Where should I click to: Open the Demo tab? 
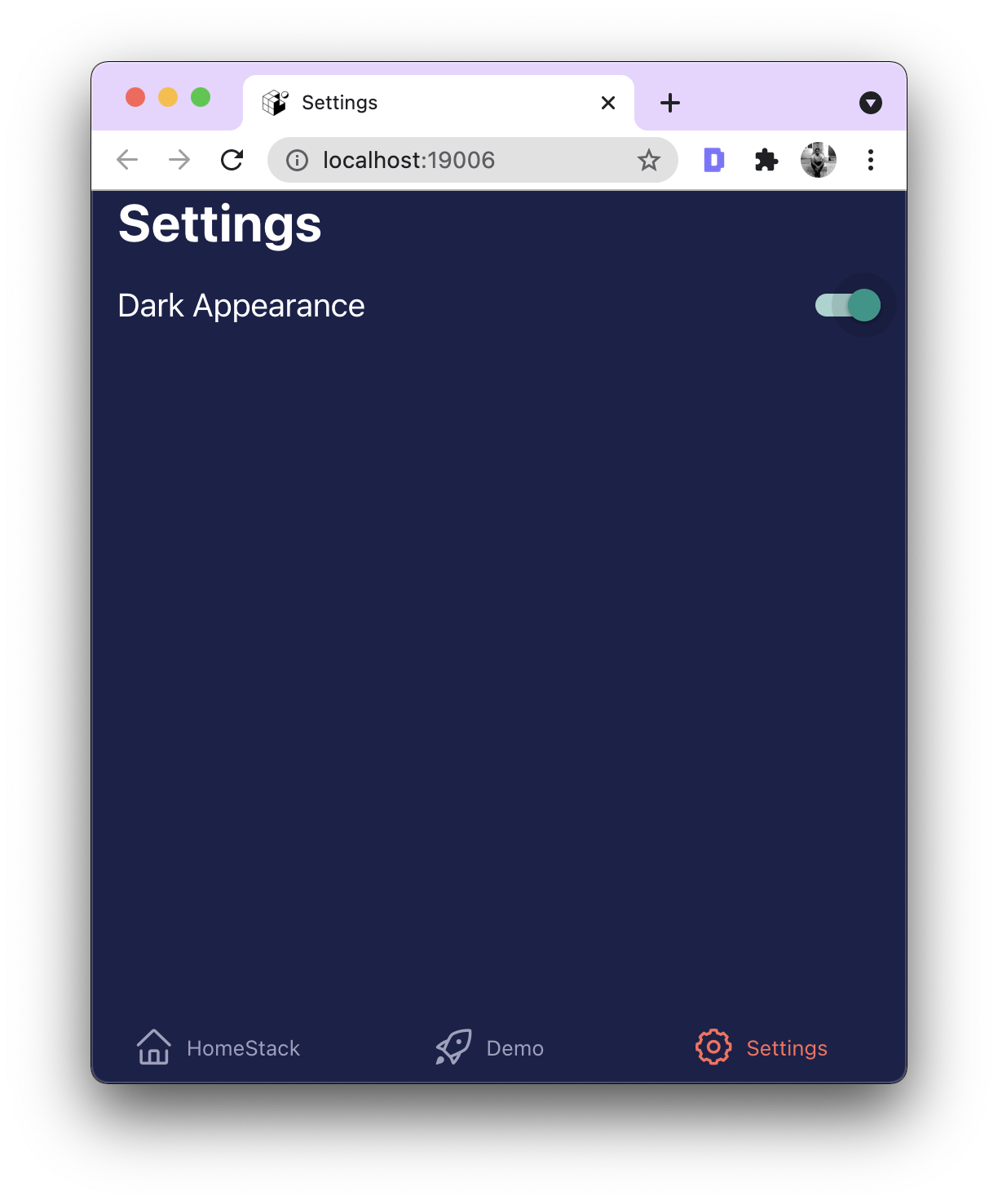(x=489, y=1047)
